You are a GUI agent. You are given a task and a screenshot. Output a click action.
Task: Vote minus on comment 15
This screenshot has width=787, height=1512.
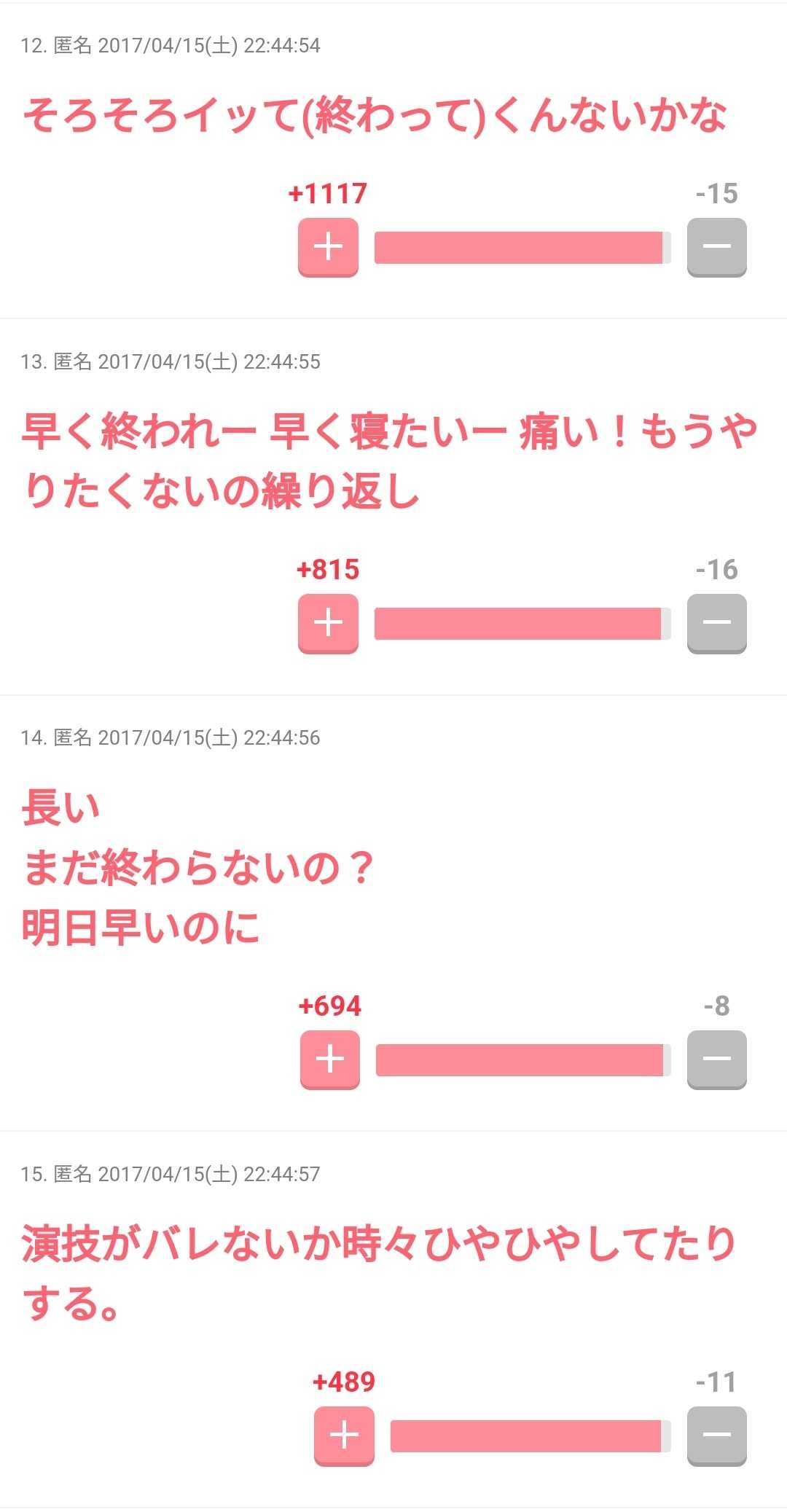point(716,1435)
